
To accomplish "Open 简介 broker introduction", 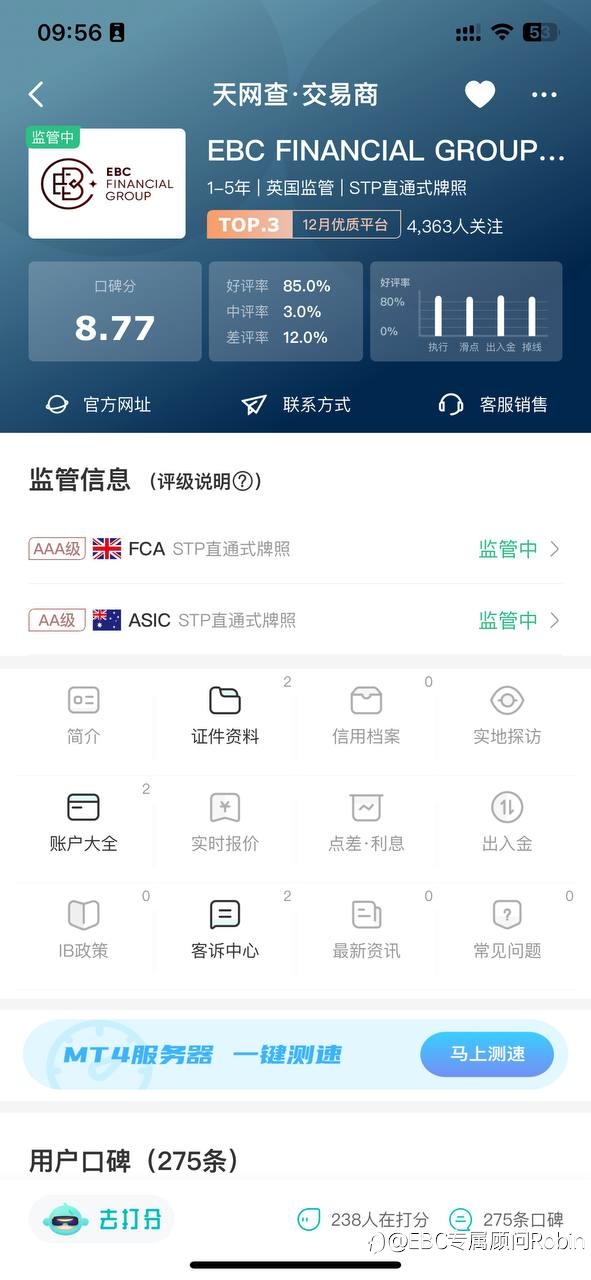I will coord(83,716).
